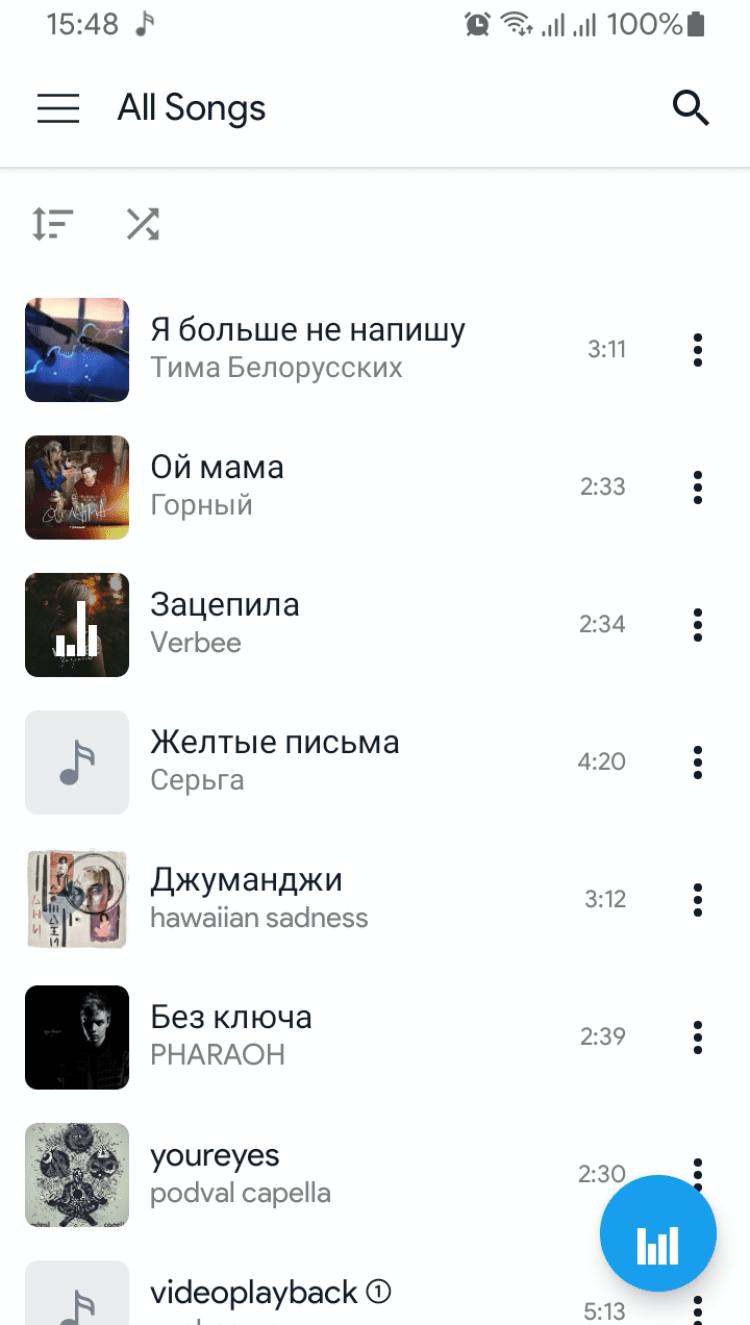The height and width of the screenshot is (1325, 750).
Task: Show the overflow menu for "Зацепила"
Action: point(698,624)
